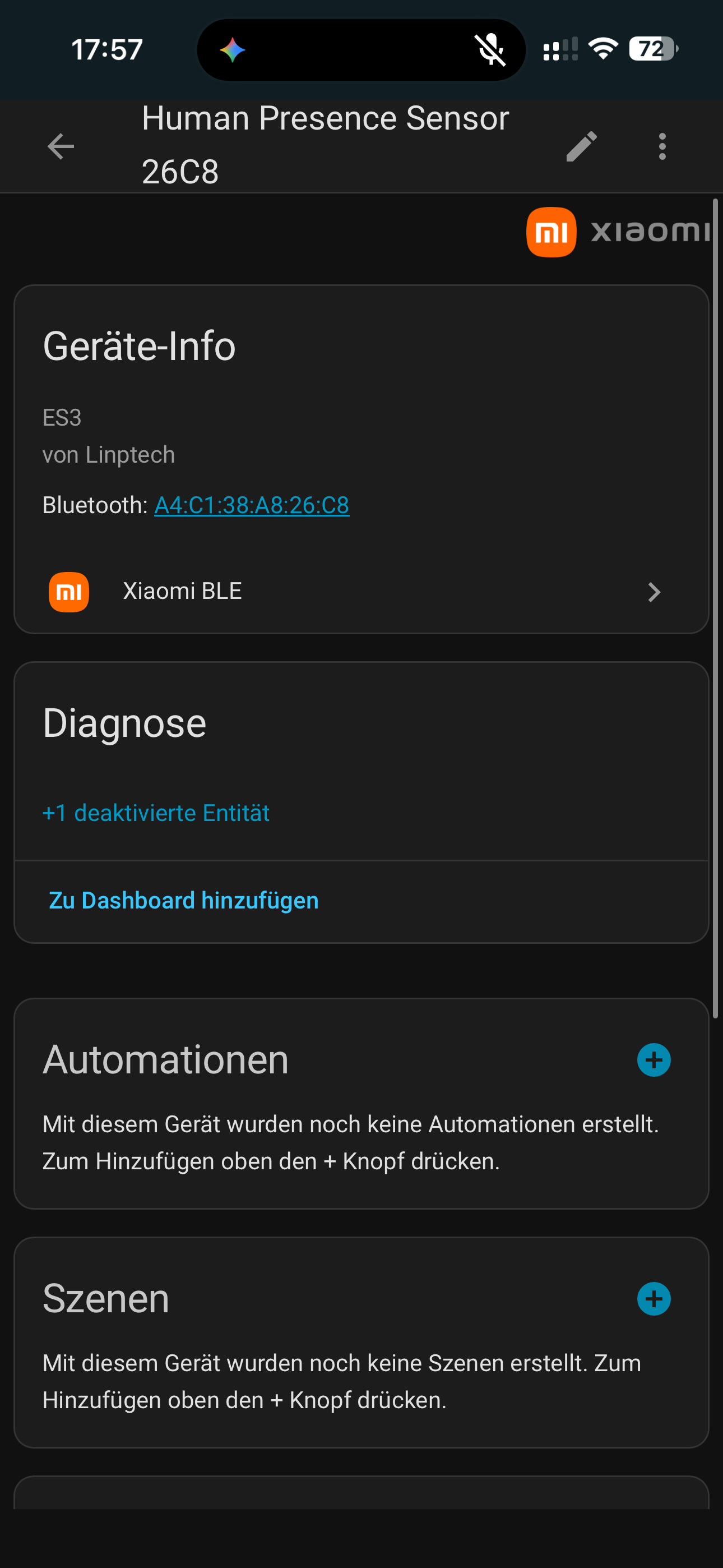This screenshot has height=1568, width=723.
Task: Edit the device name with pencil icon
Action: (581, 146)
